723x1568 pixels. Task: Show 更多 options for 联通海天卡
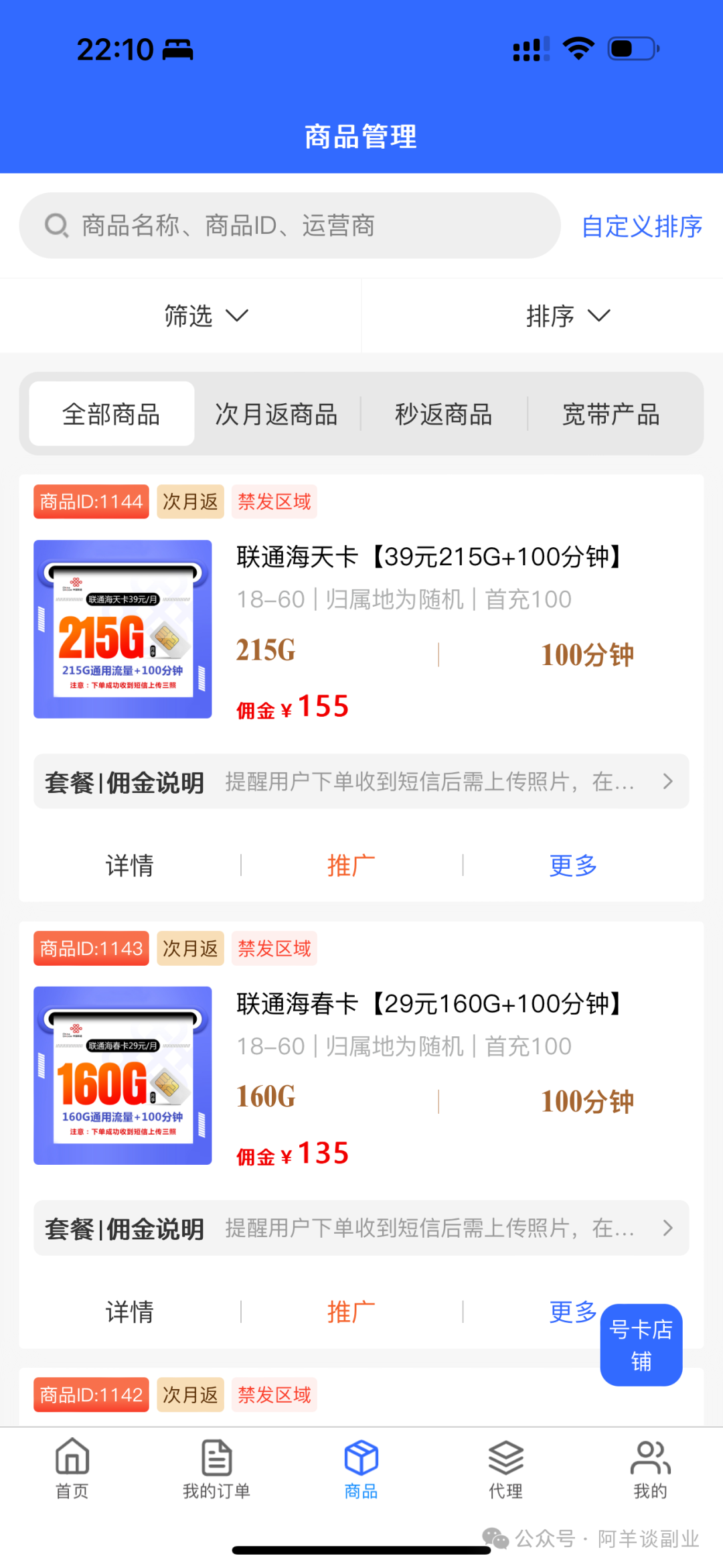[x=573, y=865]
